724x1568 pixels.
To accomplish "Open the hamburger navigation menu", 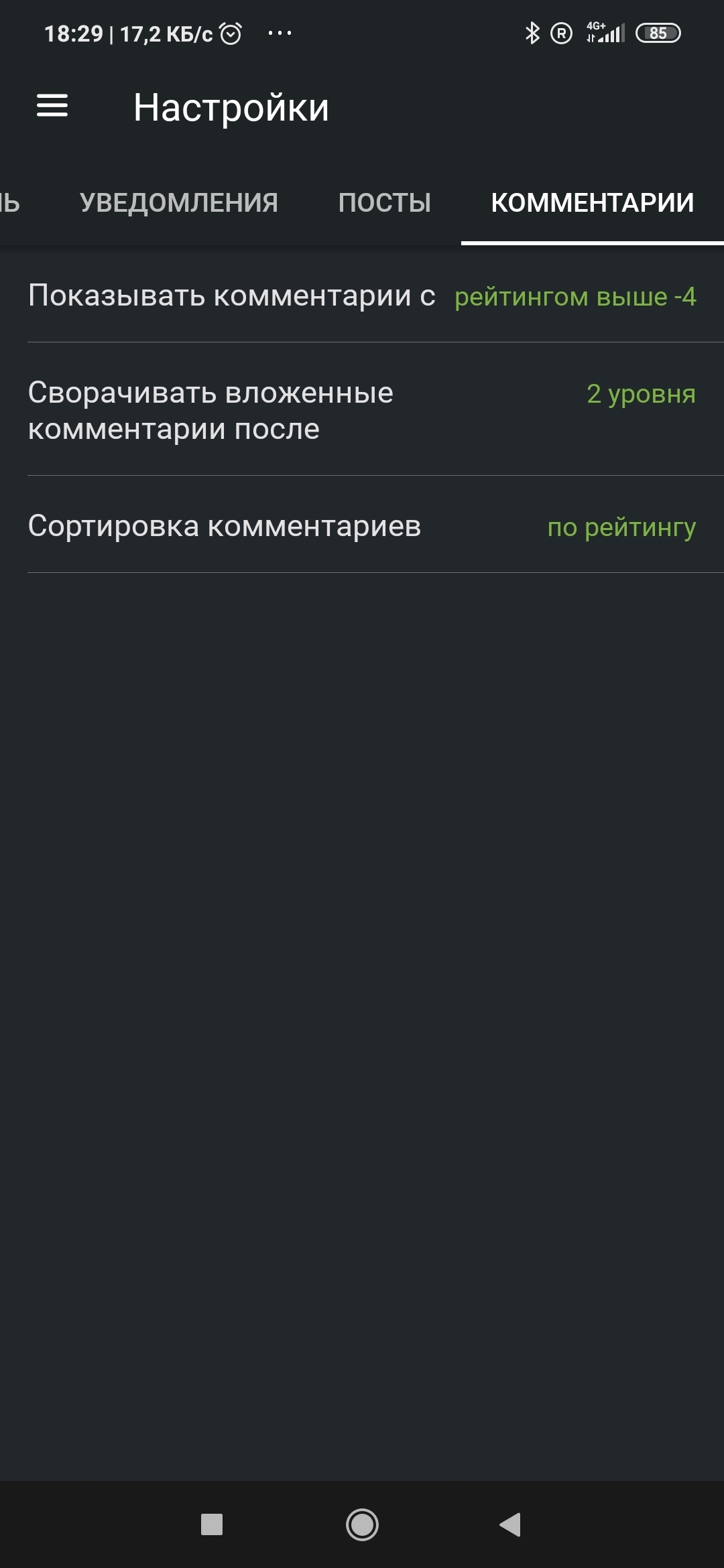I will [x=52, y=106].
